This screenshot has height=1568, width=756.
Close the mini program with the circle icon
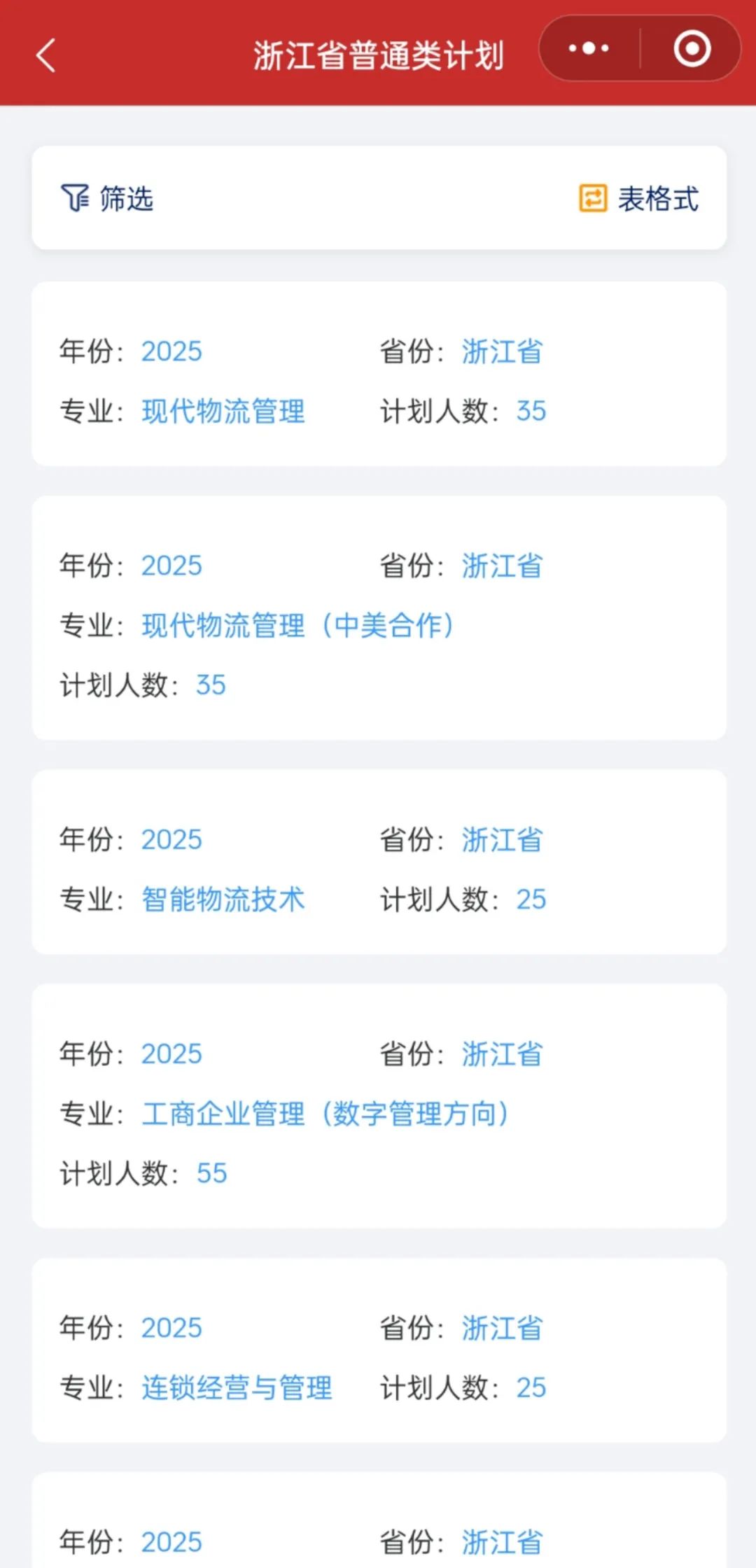coord(692,49)
